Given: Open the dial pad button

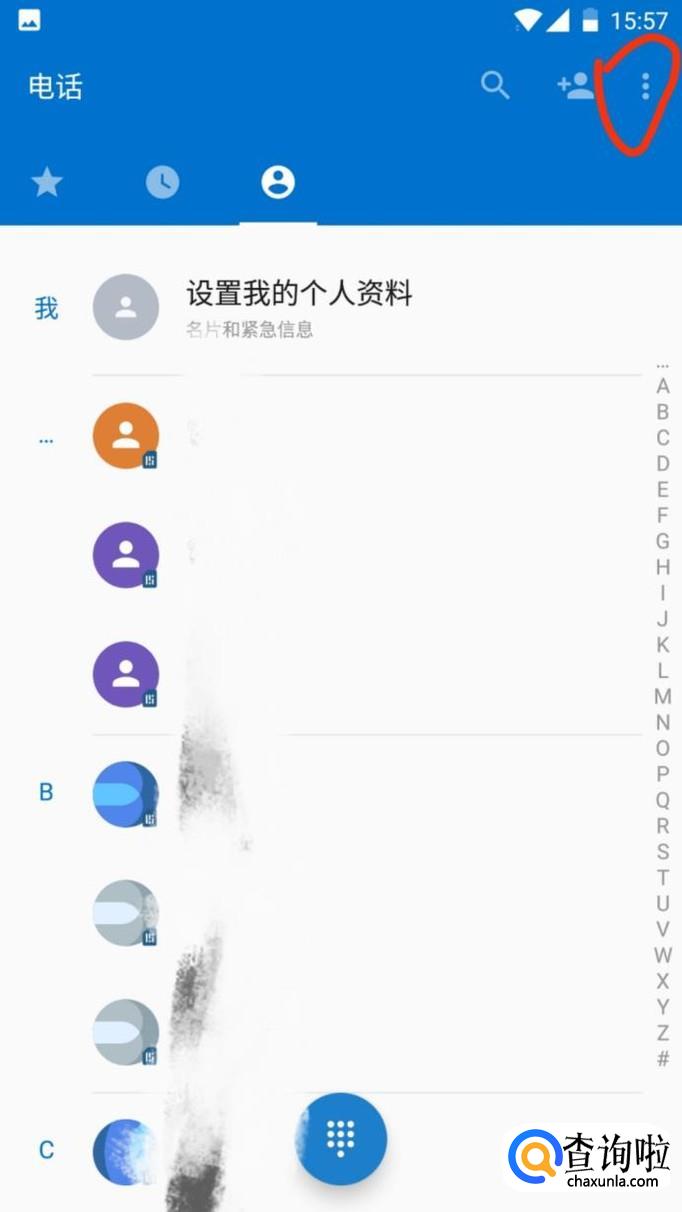Looking at the screenshot, I should (340, 1138).
